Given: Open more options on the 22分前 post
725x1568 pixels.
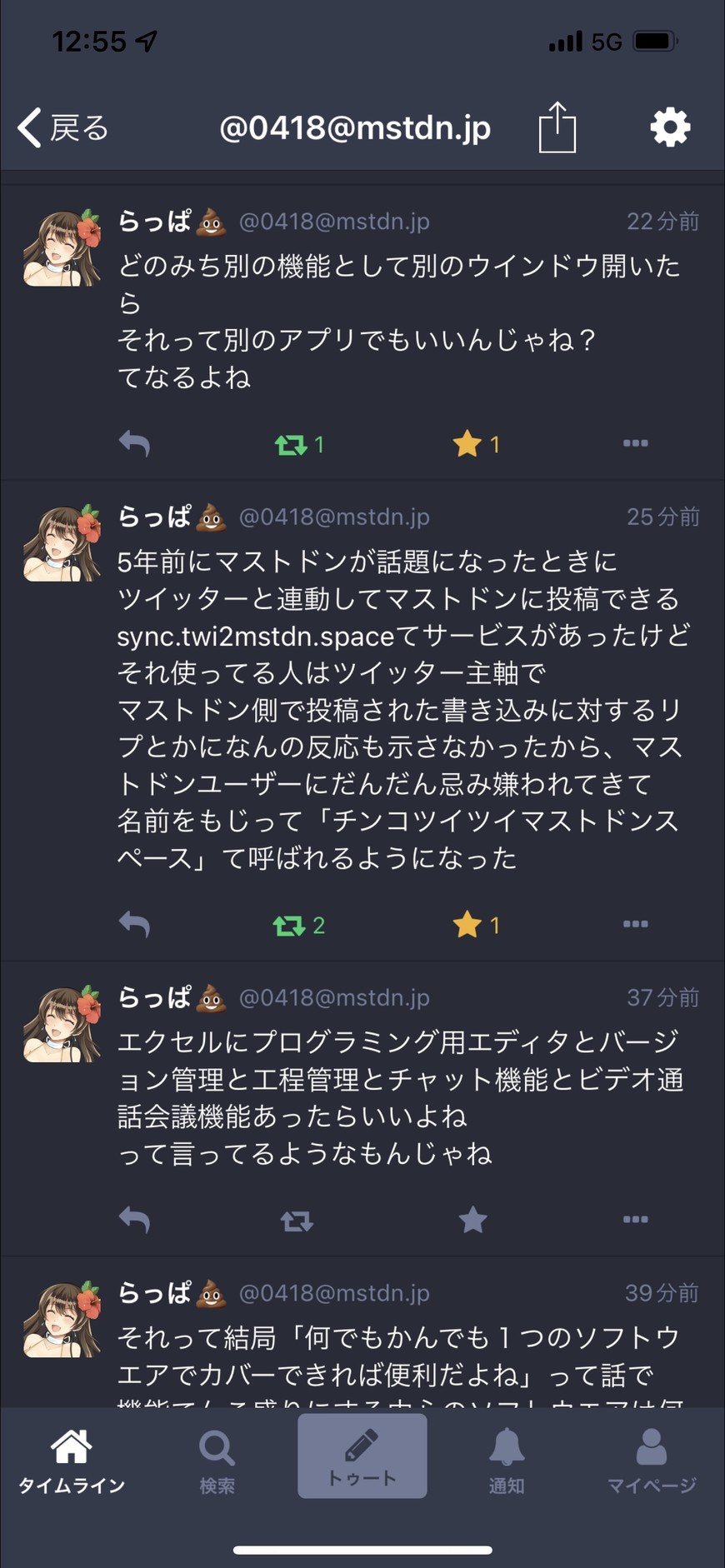Looking at the screenshot, I should pos(635,443).
